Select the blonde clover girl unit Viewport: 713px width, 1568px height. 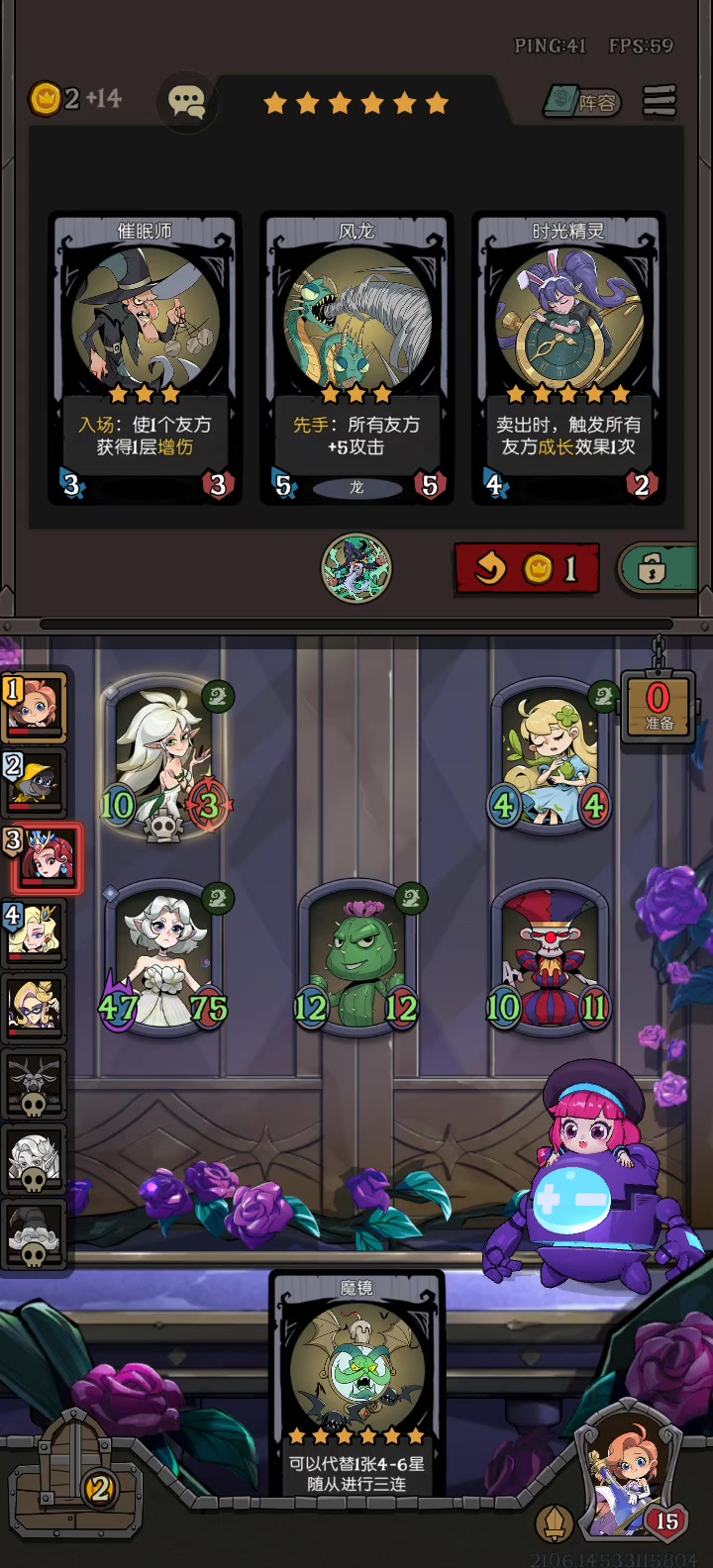pos(551,754)
